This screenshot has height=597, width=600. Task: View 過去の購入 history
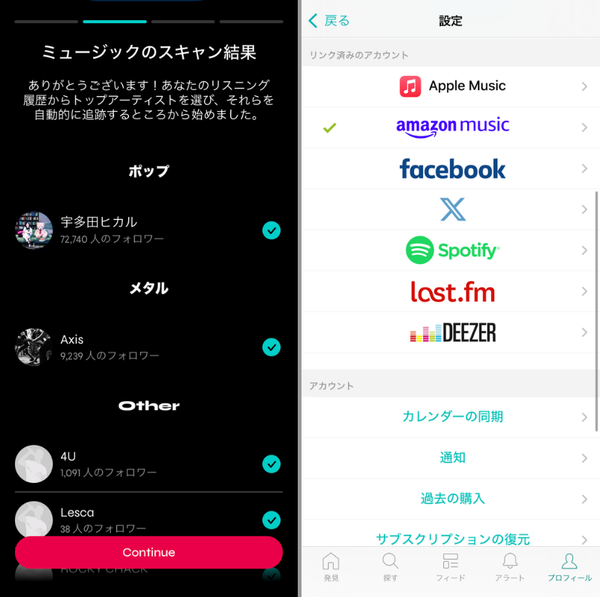(451, 499)
